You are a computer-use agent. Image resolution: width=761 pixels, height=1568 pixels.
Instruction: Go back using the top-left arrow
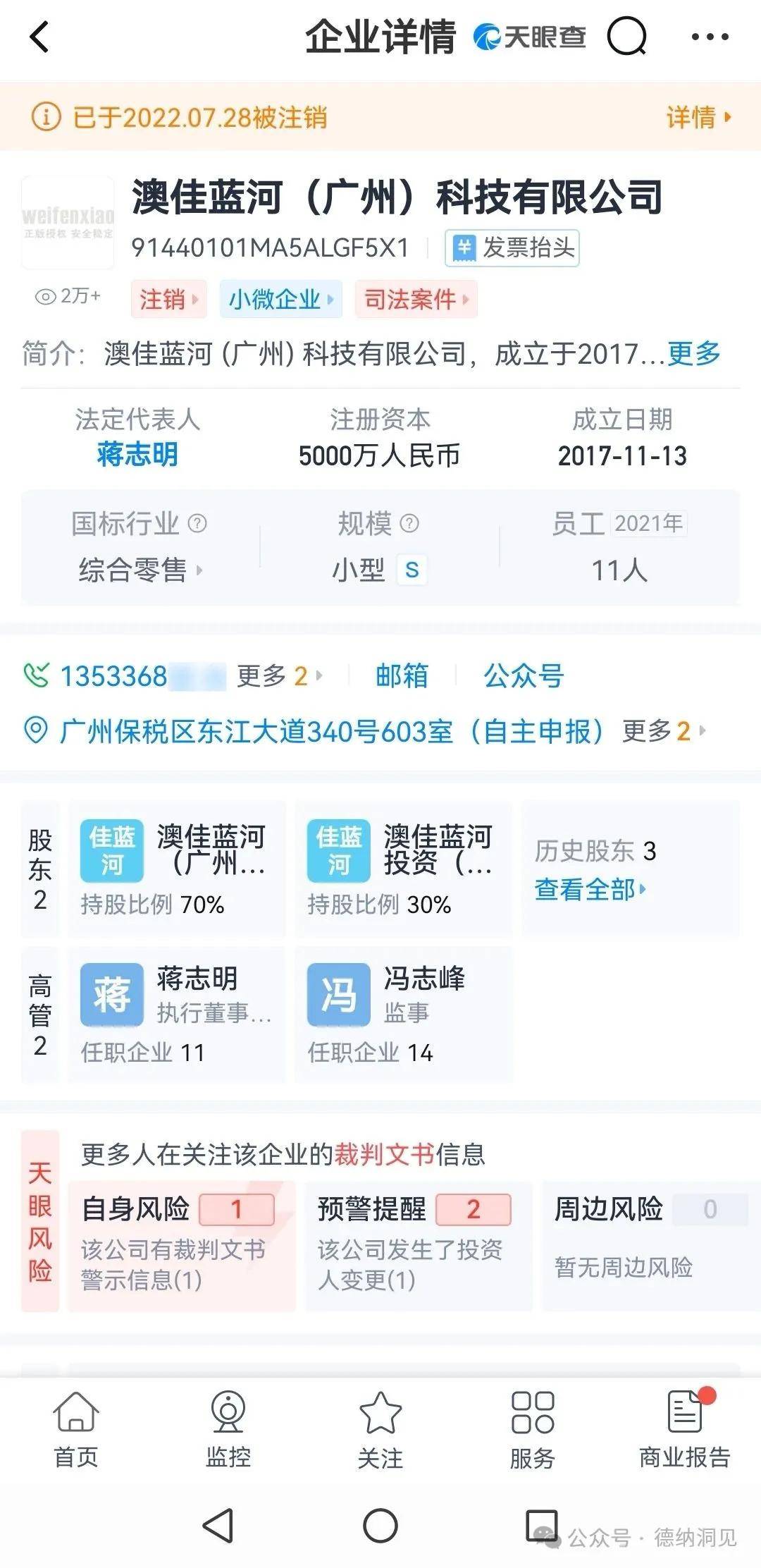39,37
